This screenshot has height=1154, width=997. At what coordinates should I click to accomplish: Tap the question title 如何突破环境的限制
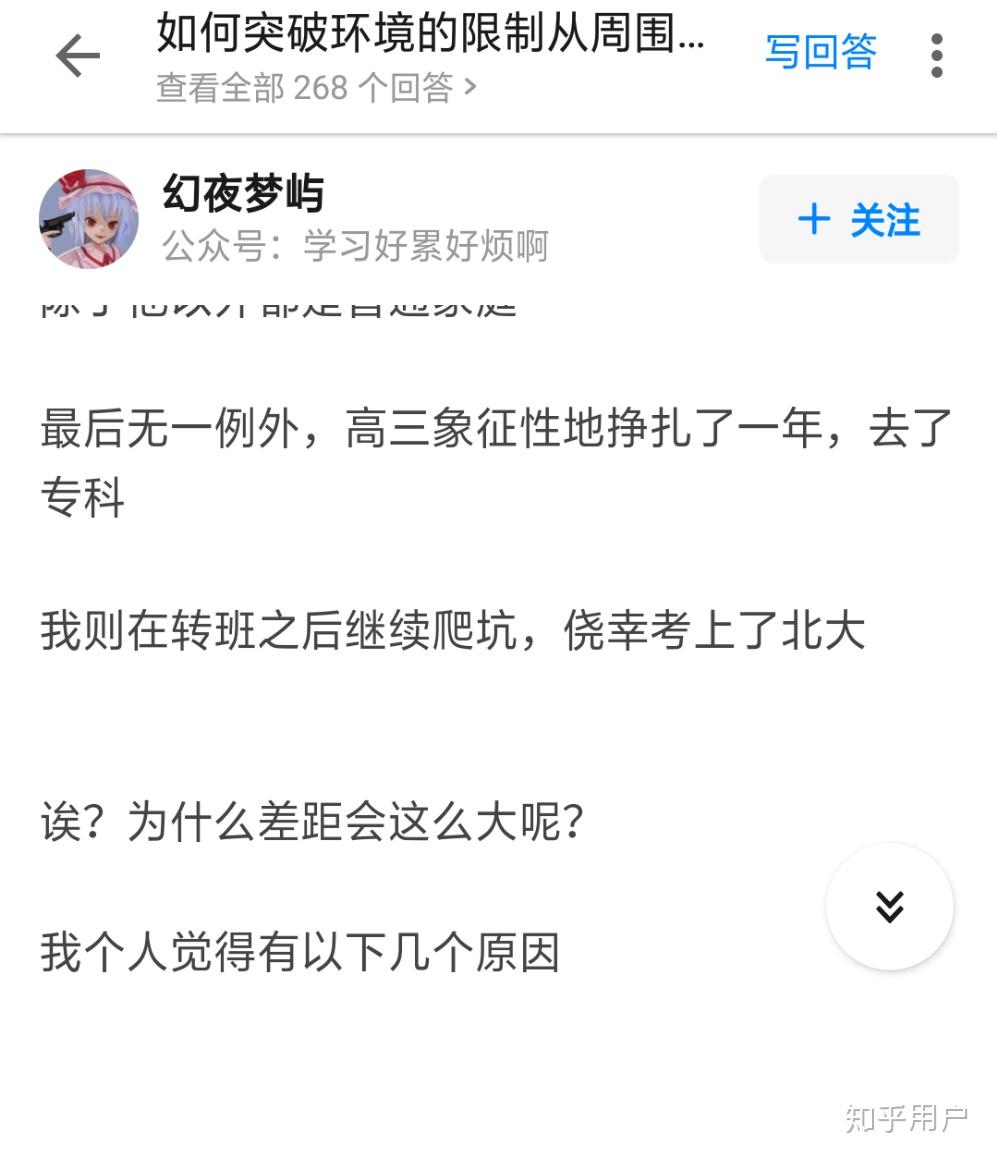click(x=430, y=35)
